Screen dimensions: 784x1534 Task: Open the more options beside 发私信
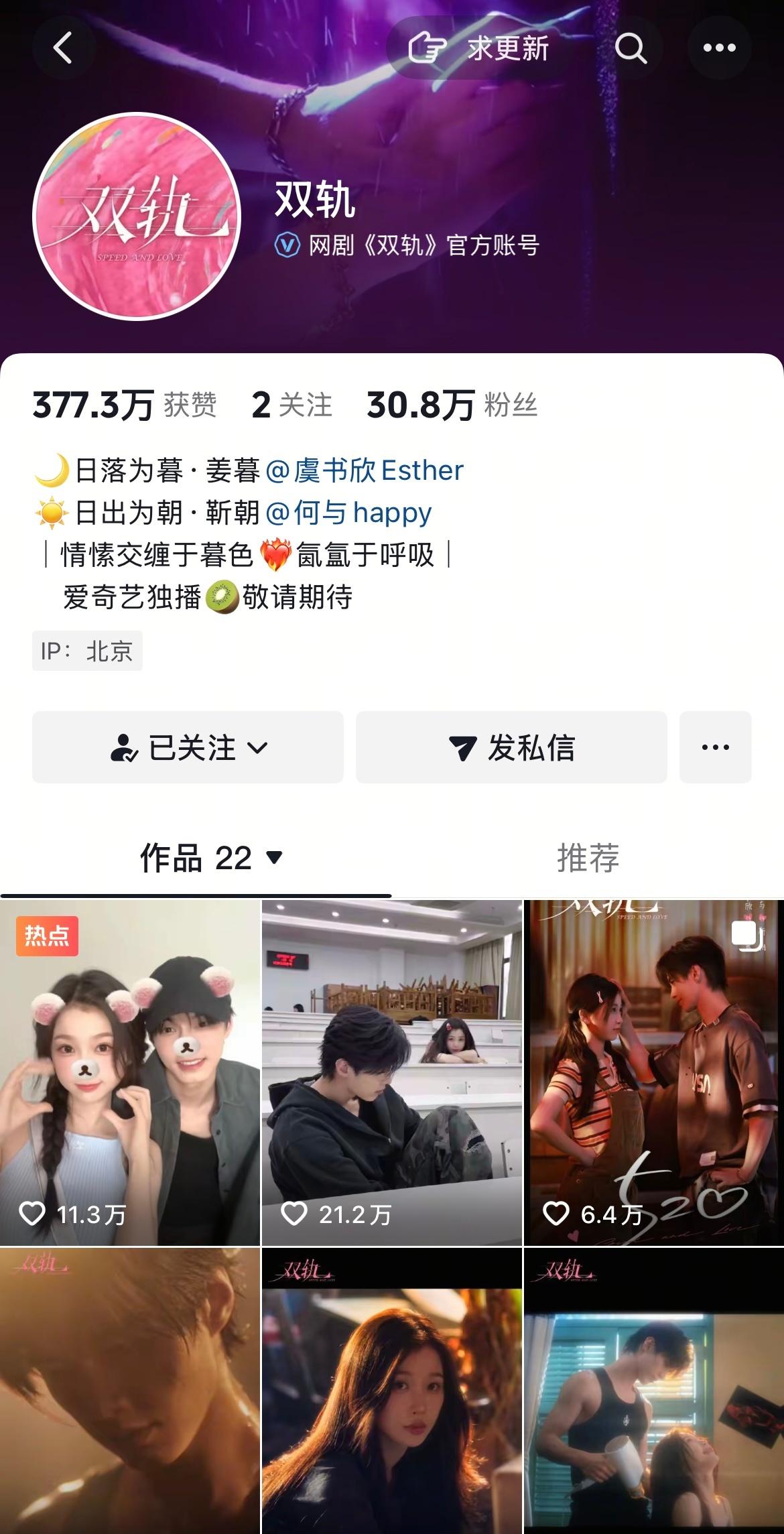point(715,747)
